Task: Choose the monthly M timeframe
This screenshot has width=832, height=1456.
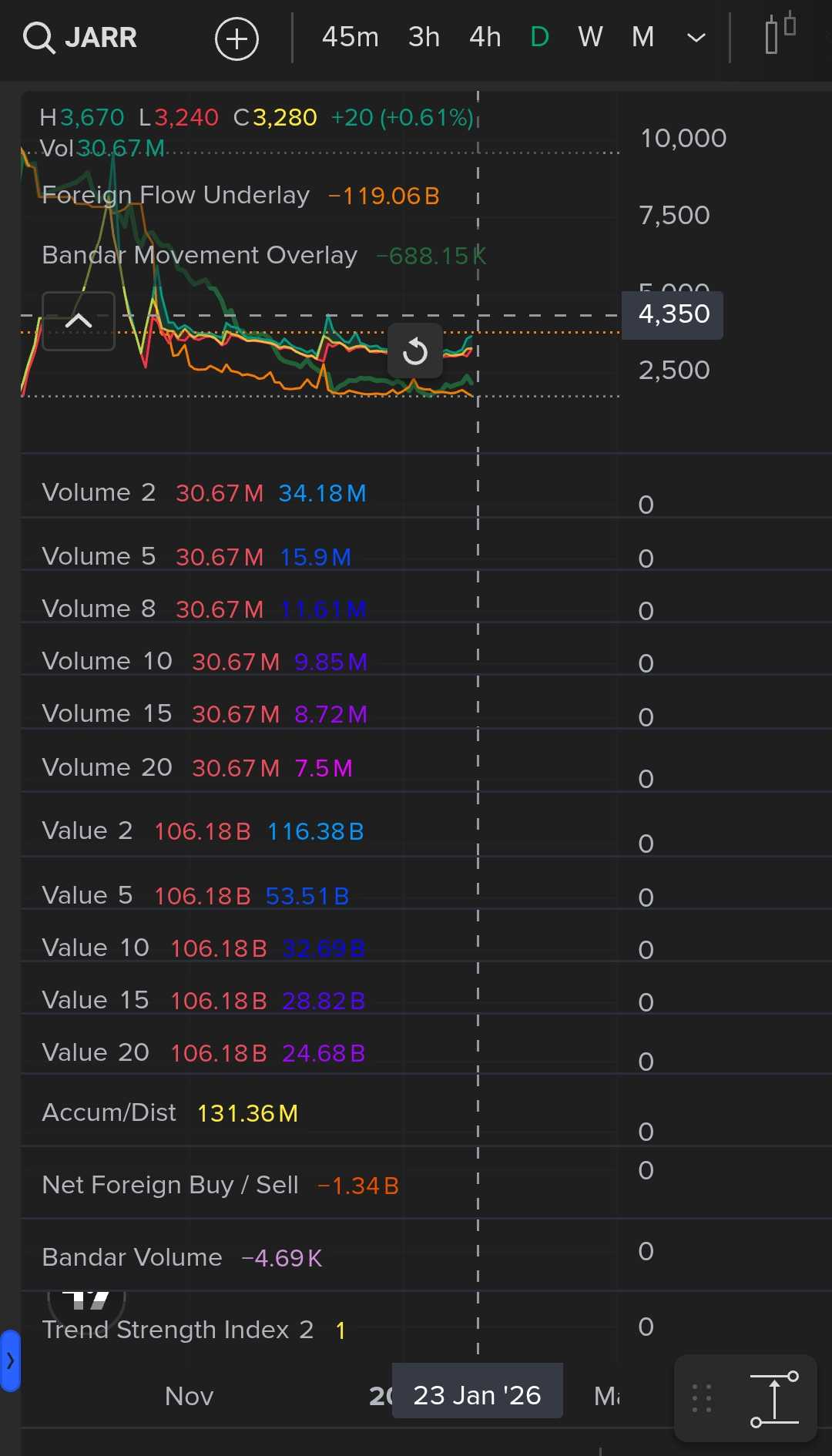Action: tap(642, 37)
